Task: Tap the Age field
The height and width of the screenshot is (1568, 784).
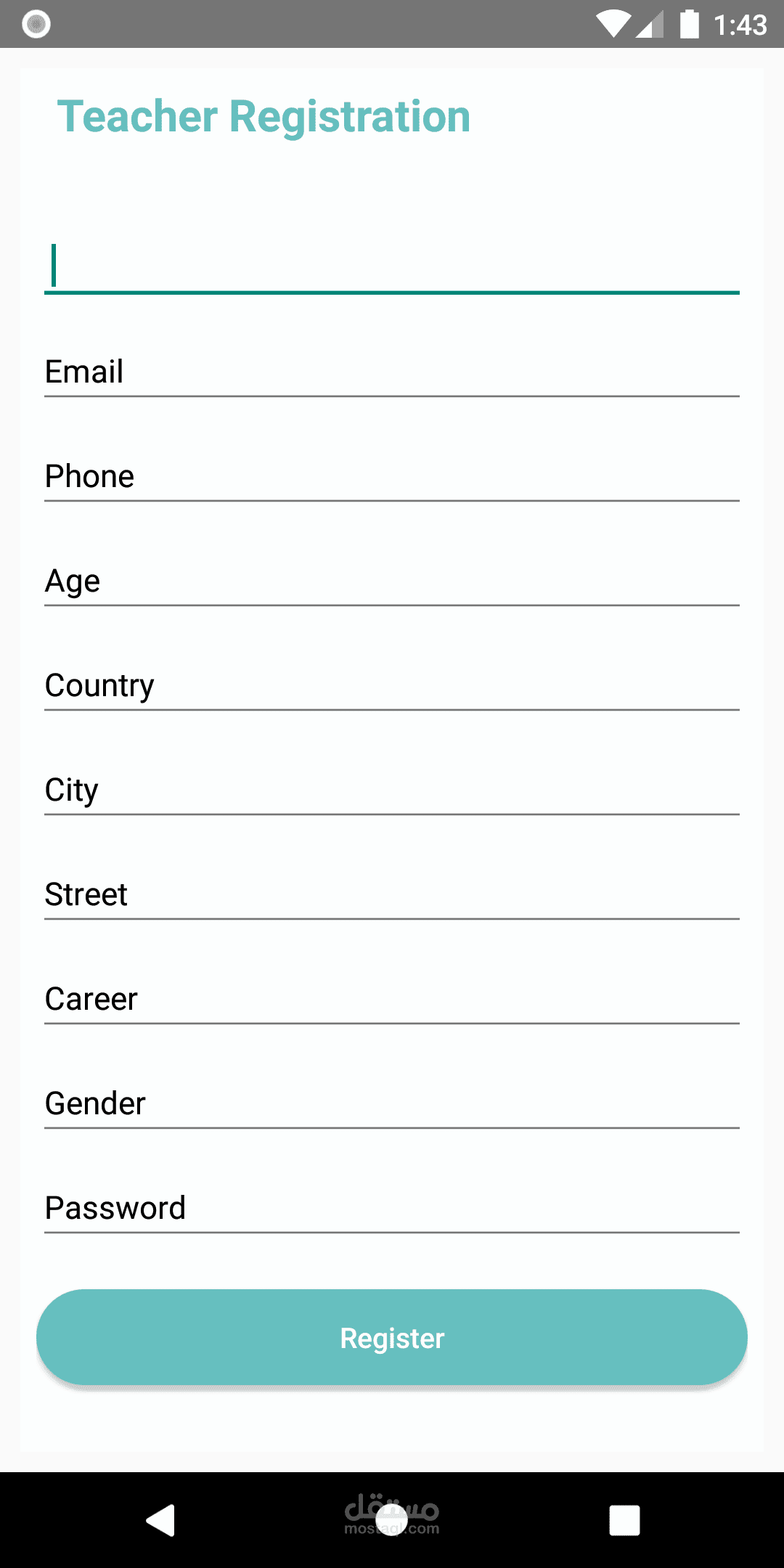Action: click(x=392, y=580)
